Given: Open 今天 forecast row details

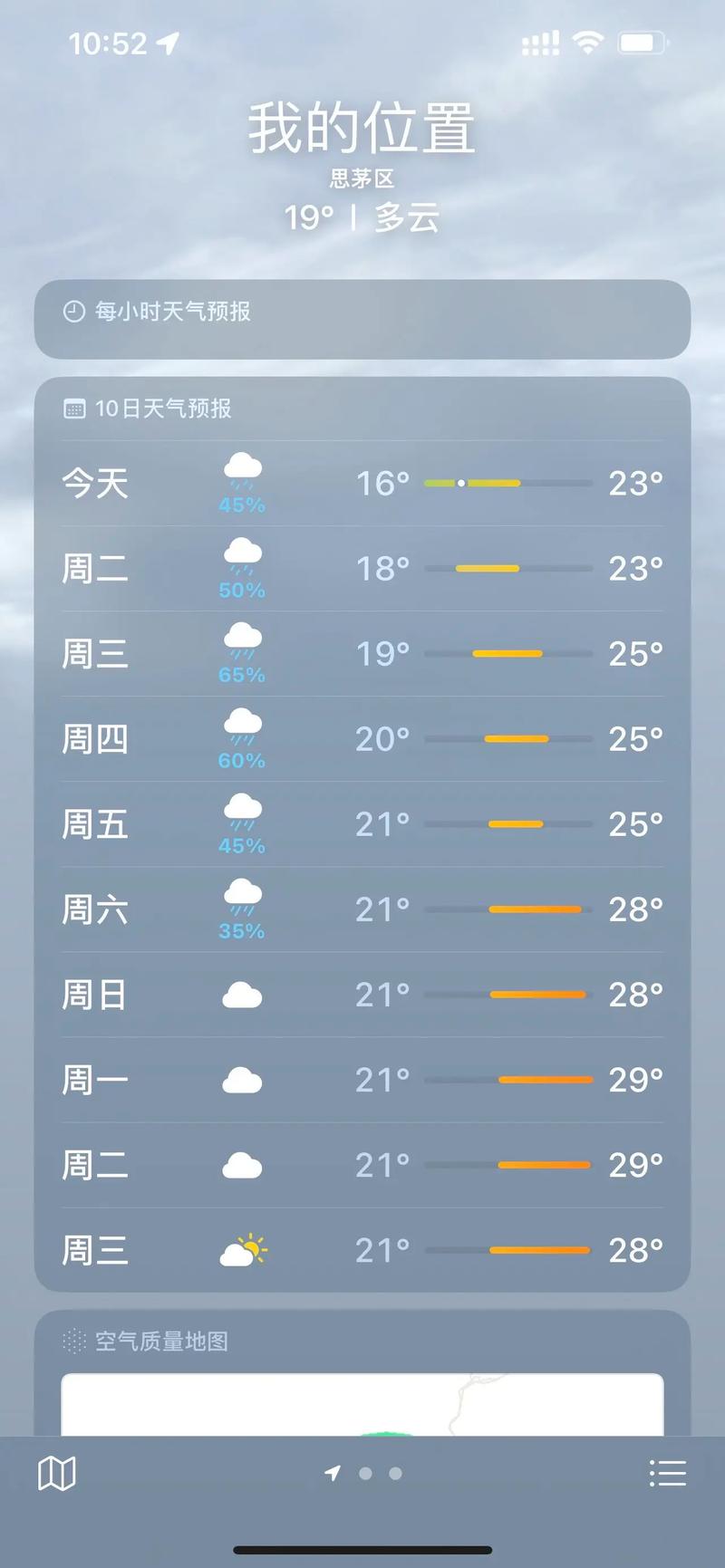Looking at the screenshot, I should tap(362, 483).
